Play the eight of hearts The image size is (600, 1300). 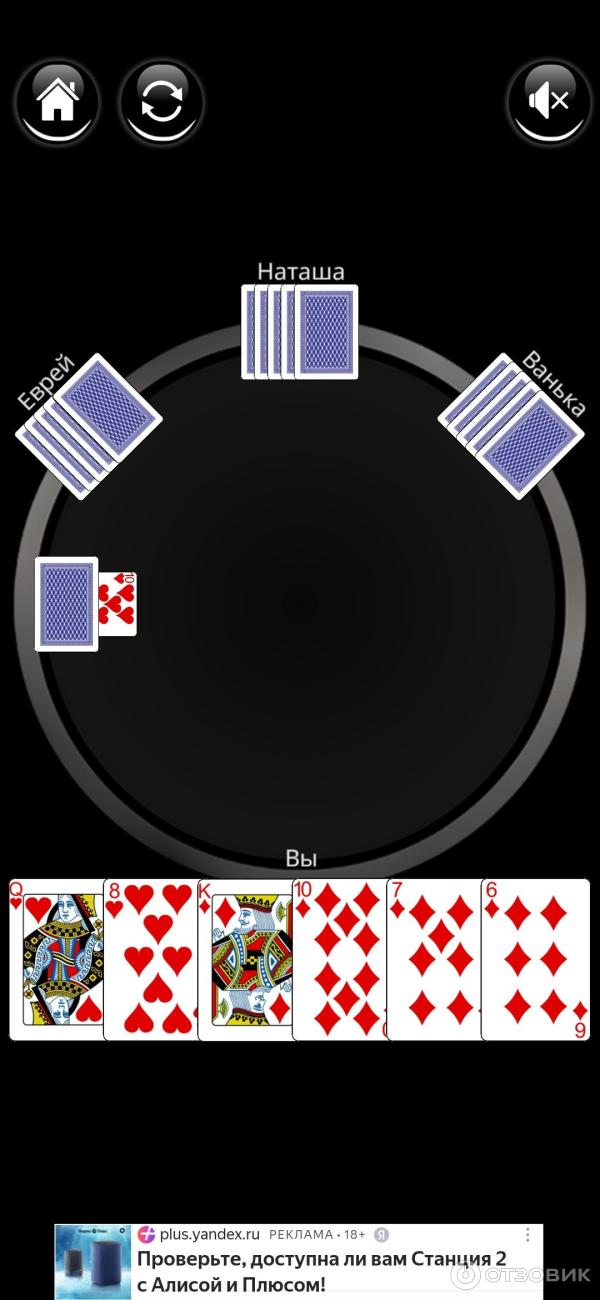(150, 960)
